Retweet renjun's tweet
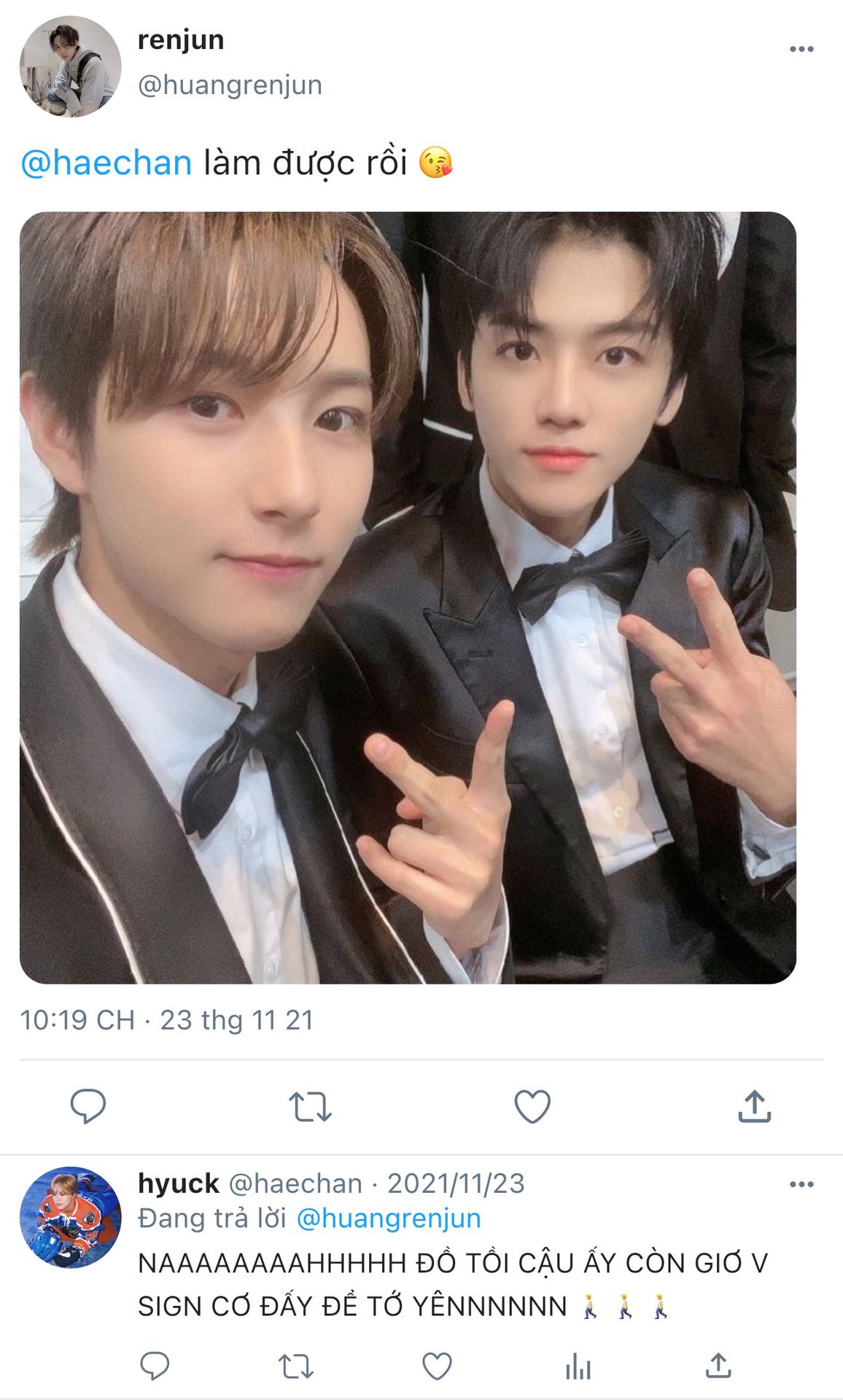Image resolution: width=843 pixels, height=1400 pixels. point(310,1106)
